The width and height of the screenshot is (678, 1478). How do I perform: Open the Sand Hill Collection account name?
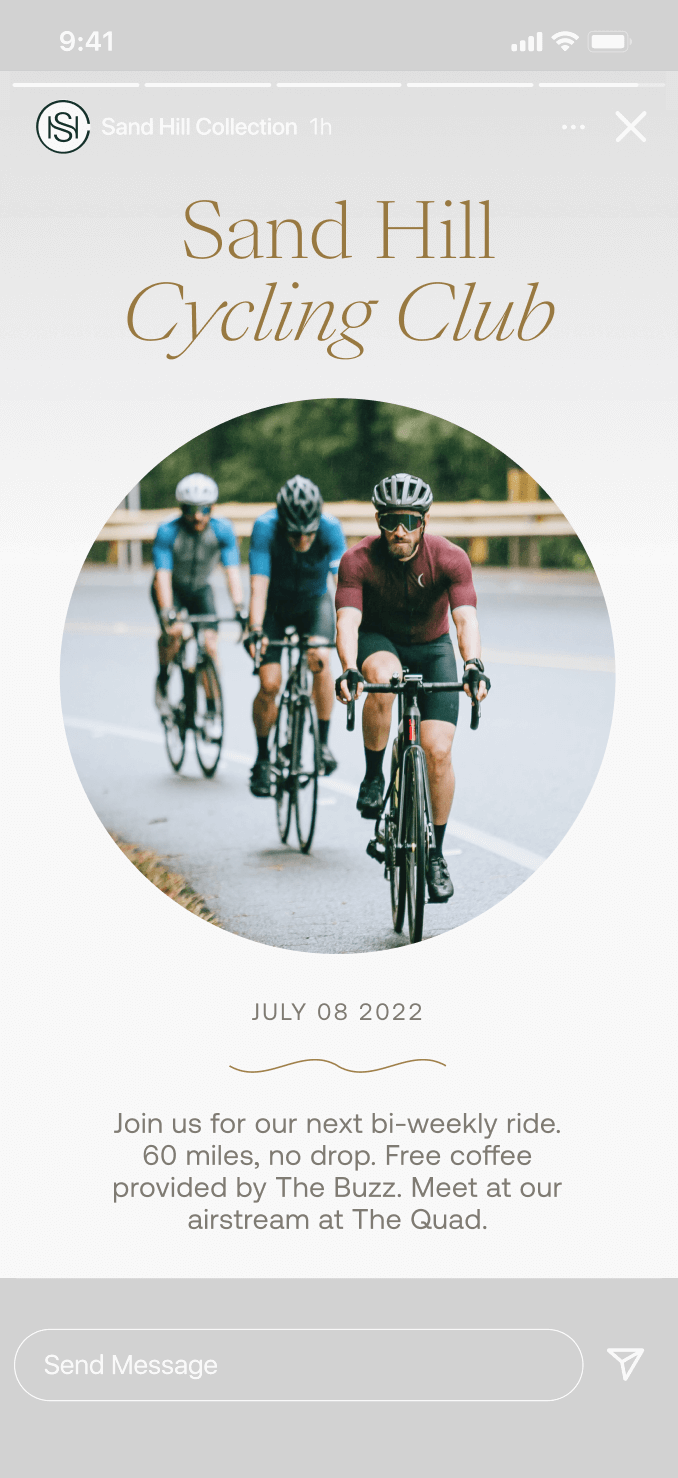point(200,127)
